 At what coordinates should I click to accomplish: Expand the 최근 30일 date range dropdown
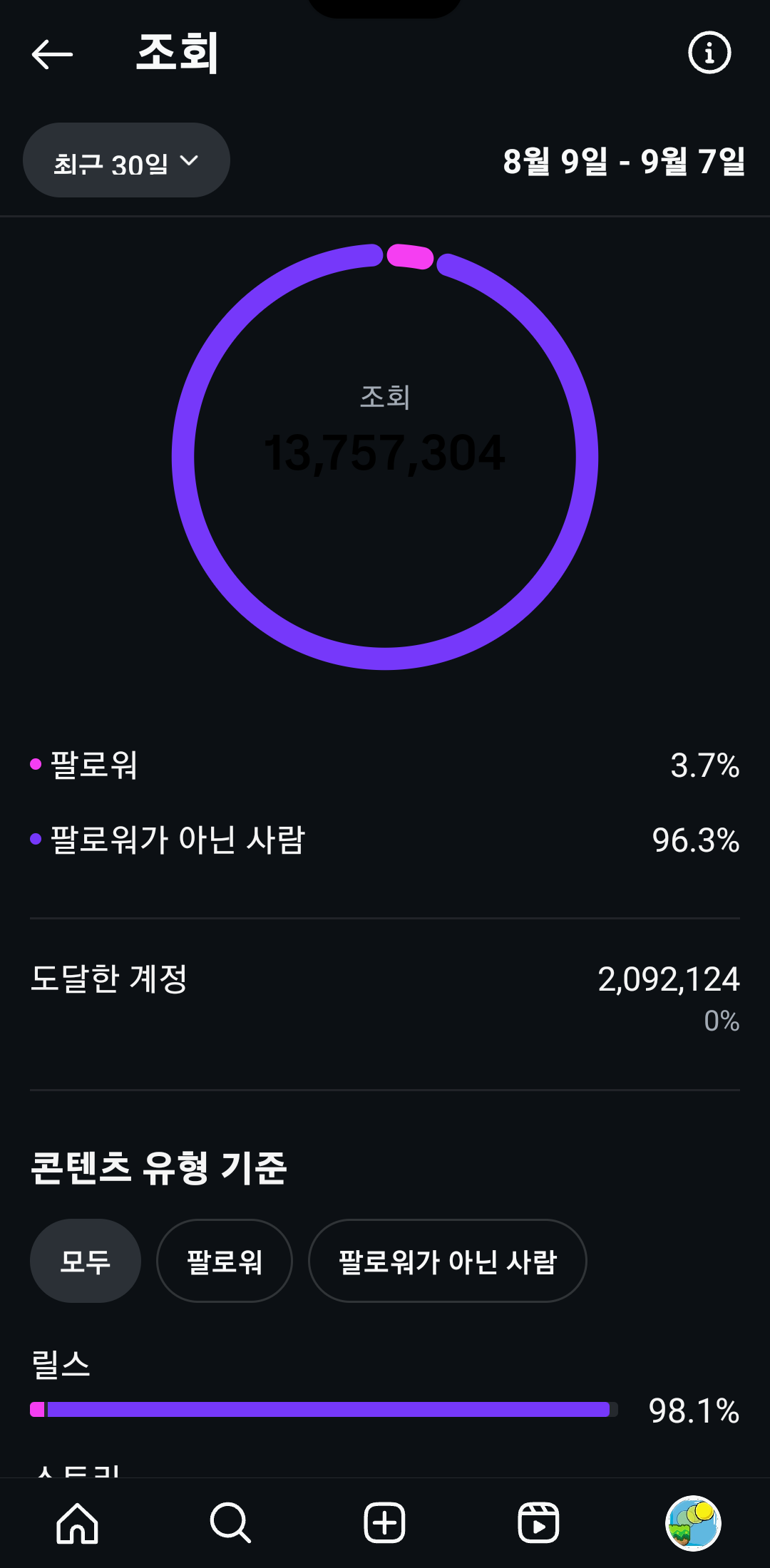[126, 160]
